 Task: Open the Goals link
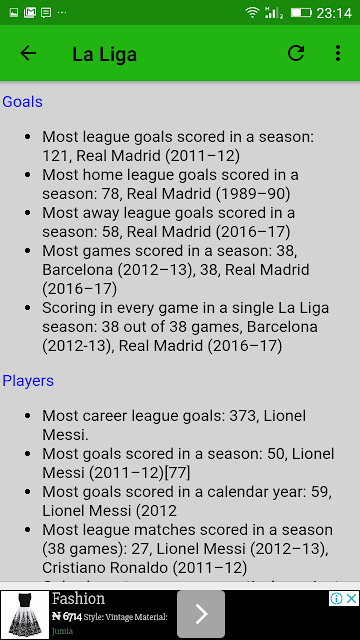22,102
